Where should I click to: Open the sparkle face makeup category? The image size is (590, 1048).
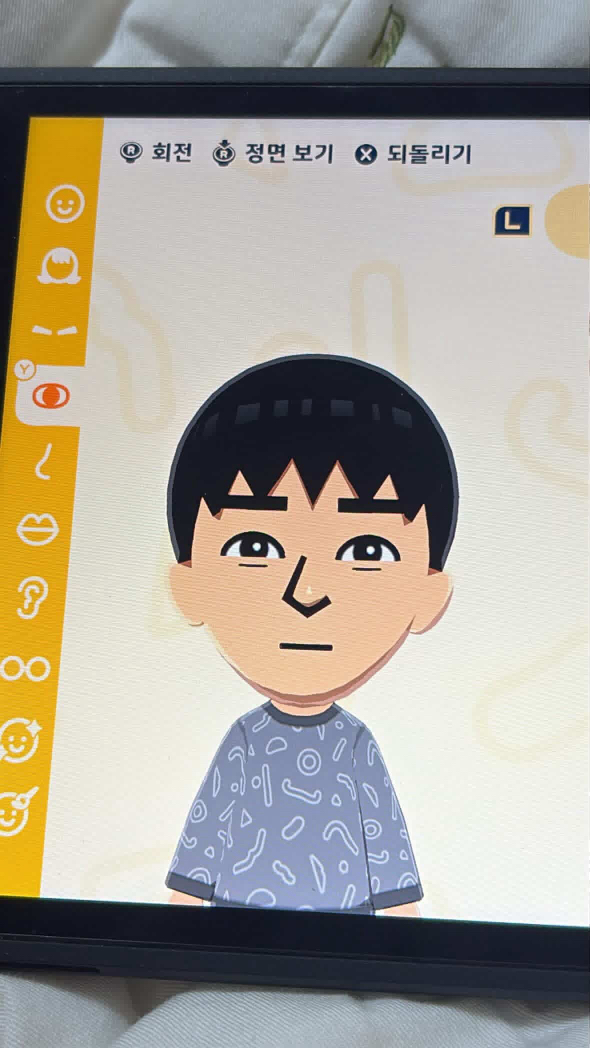pyautogui.click(x=20, y=740)
